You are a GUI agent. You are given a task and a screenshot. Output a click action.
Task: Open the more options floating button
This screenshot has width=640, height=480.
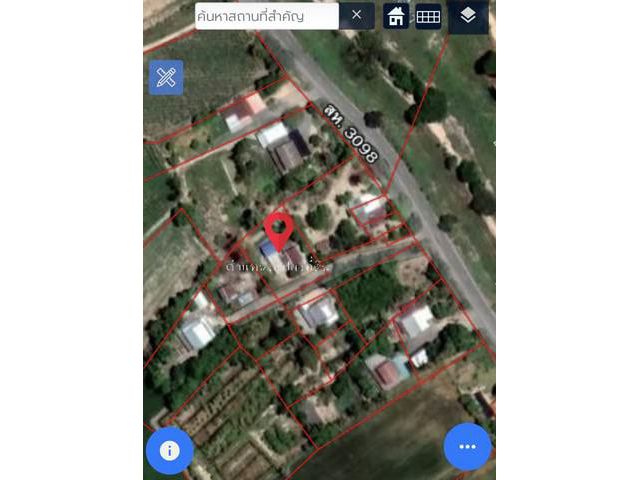tap(467, 447)
